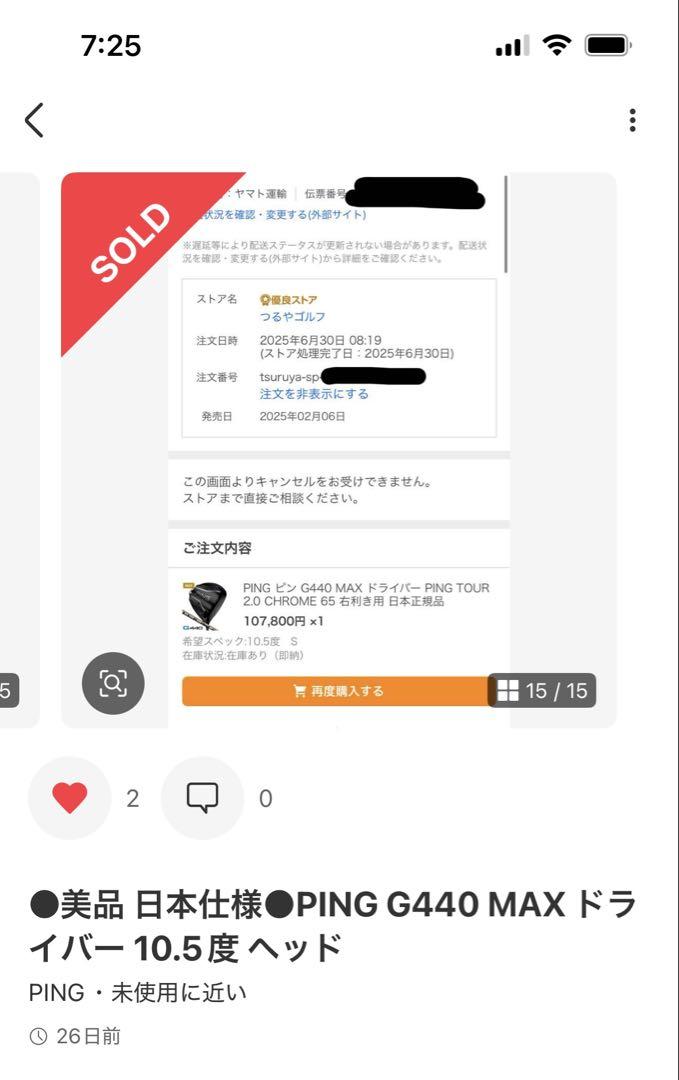679x1080 pixels.
Task: Open the sold order screenshot photo
Action: click(x=340, y=430)
